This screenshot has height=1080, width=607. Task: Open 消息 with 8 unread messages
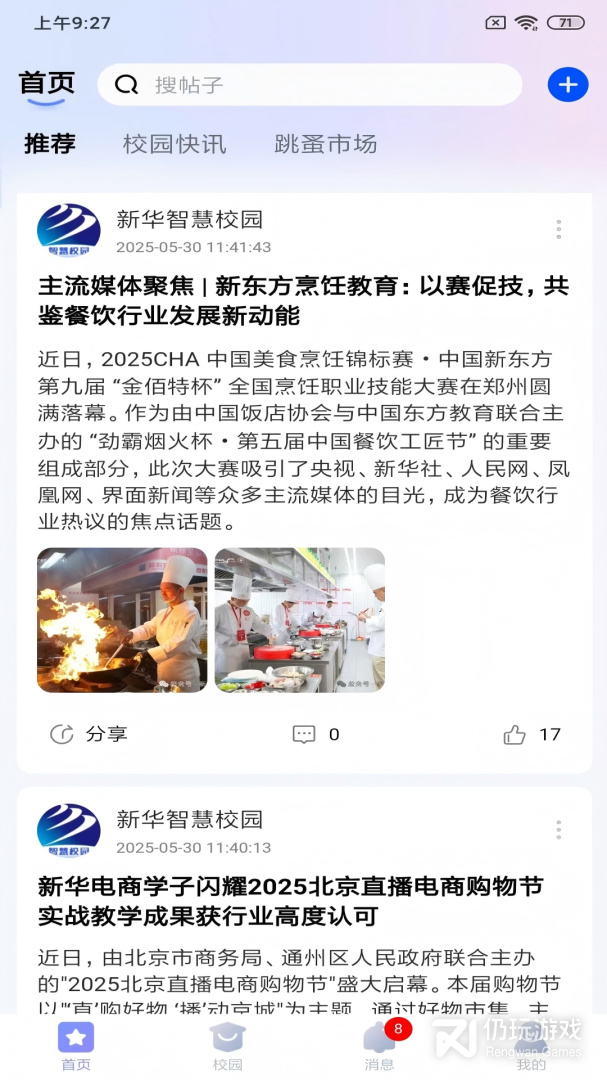tap(379, 1046)
